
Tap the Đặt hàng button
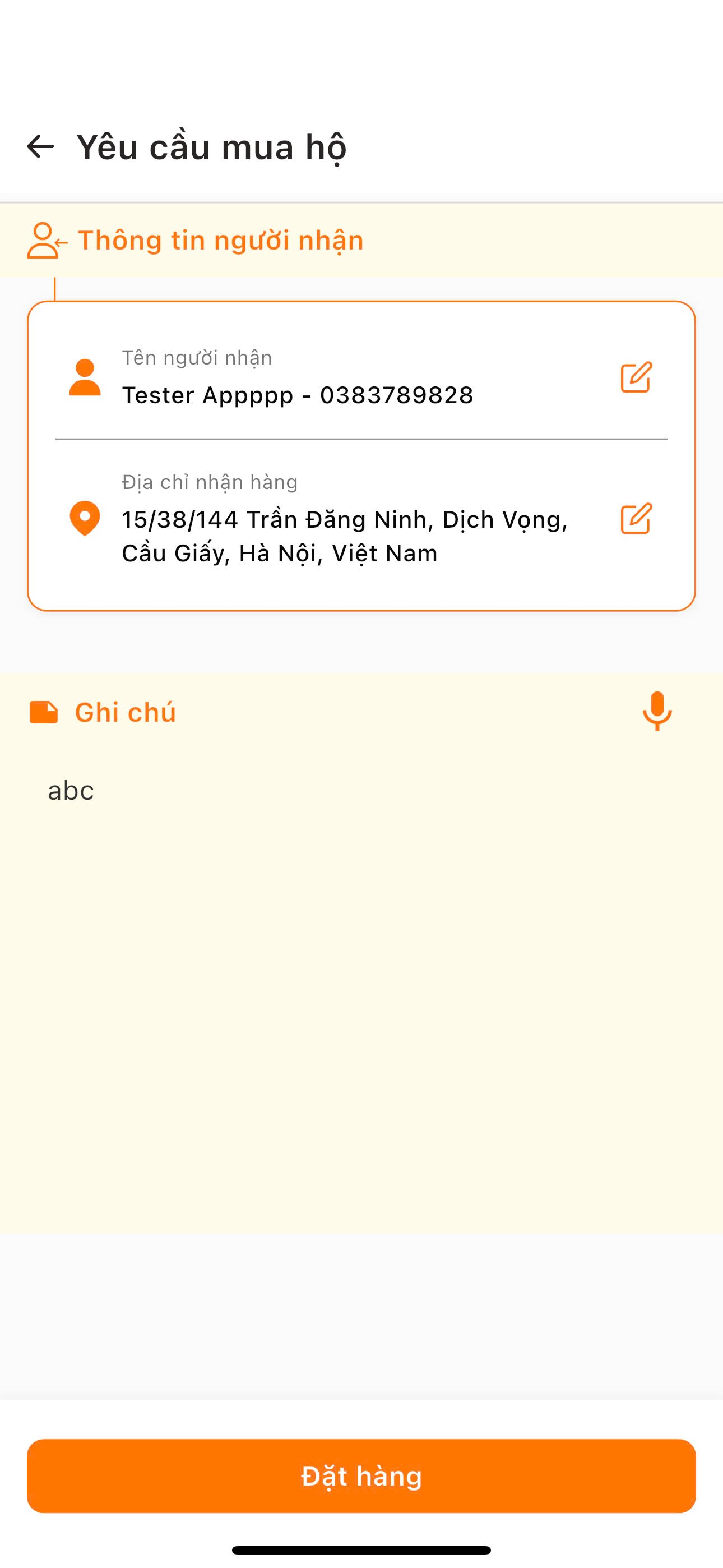coord(361,1475)
